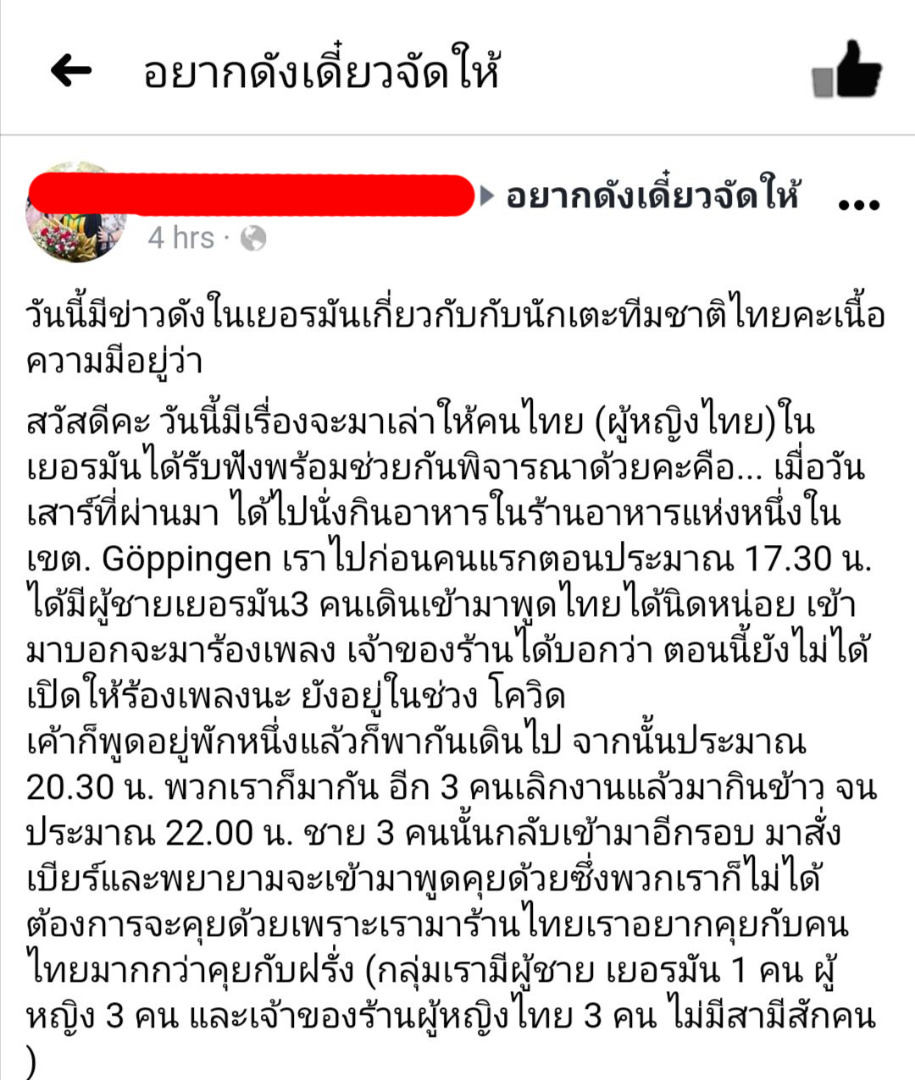Image resolution: width=915 pixels, height=1080 pixels.
Task: Open อยากดังเดี๋ยวจัดให้ page link in post header
Action: (651, 196)
